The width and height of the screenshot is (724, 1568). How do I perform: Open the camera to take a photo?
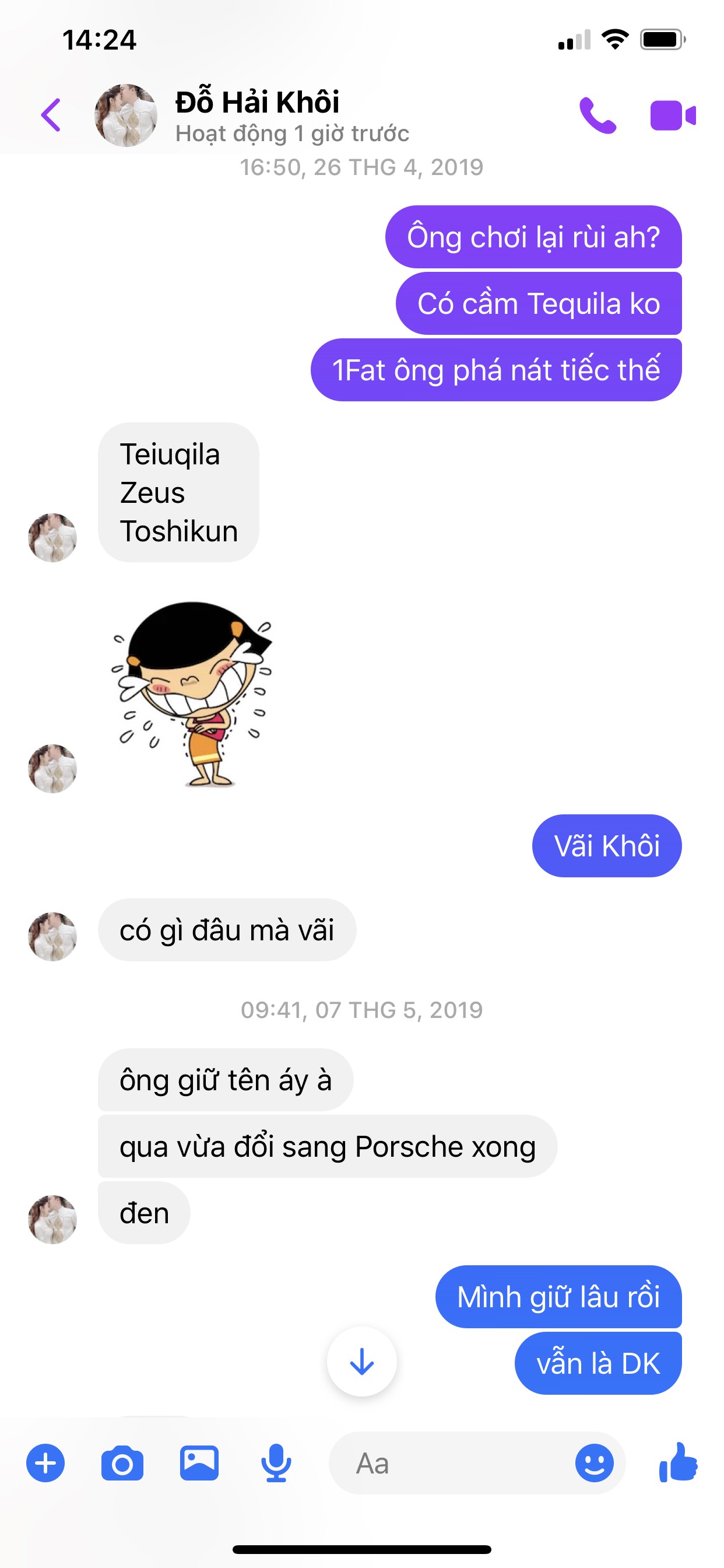coord(122,1462)
